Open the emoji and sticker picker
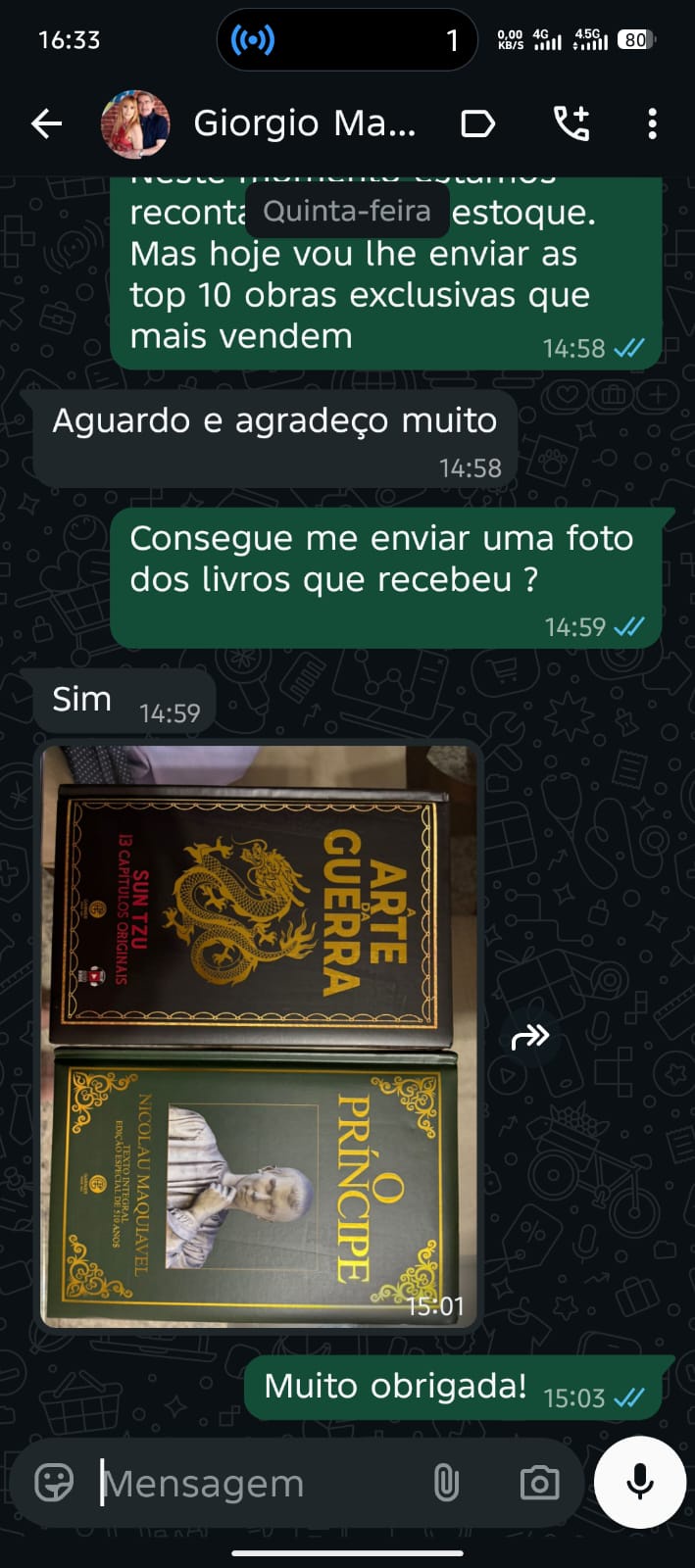 click(x=54, y=1483)
